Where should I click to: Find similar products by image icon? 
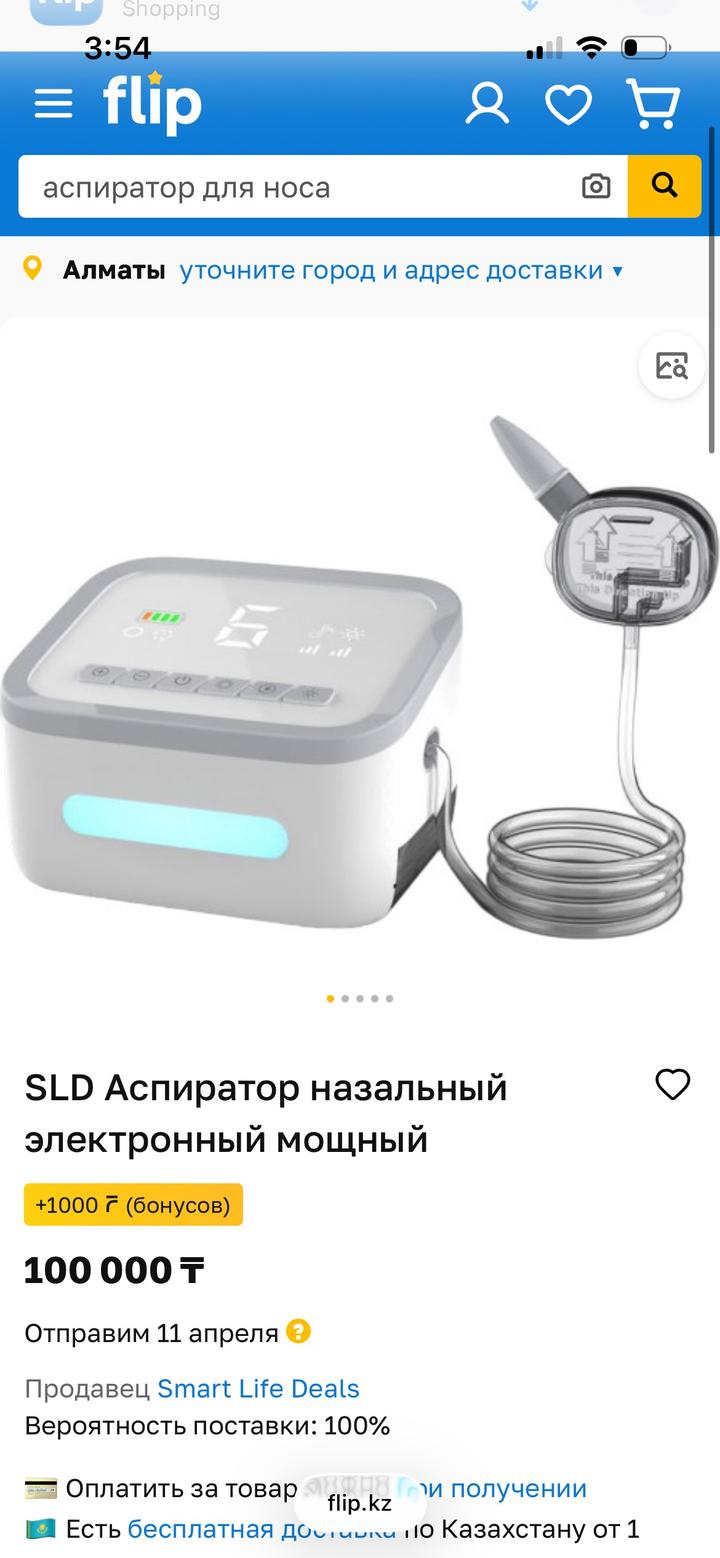tap(672, 366)
